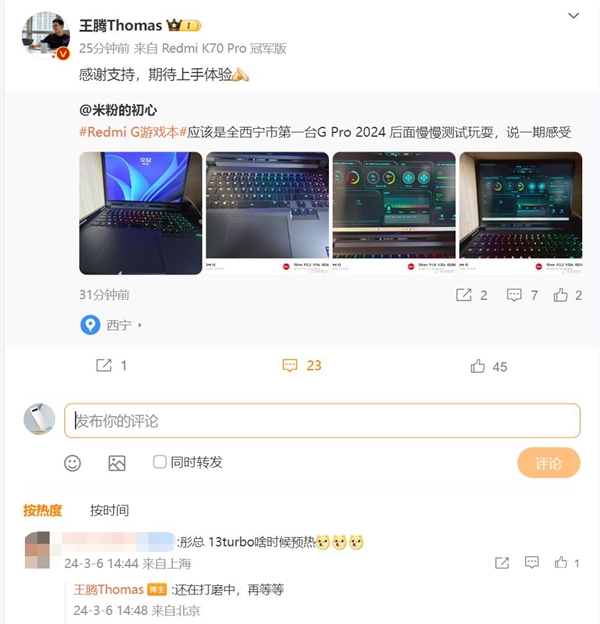The width and height of the screenshot is (600, 624).
Task: Open the 23 comments on this post
Action: click(x=301, y=366)
